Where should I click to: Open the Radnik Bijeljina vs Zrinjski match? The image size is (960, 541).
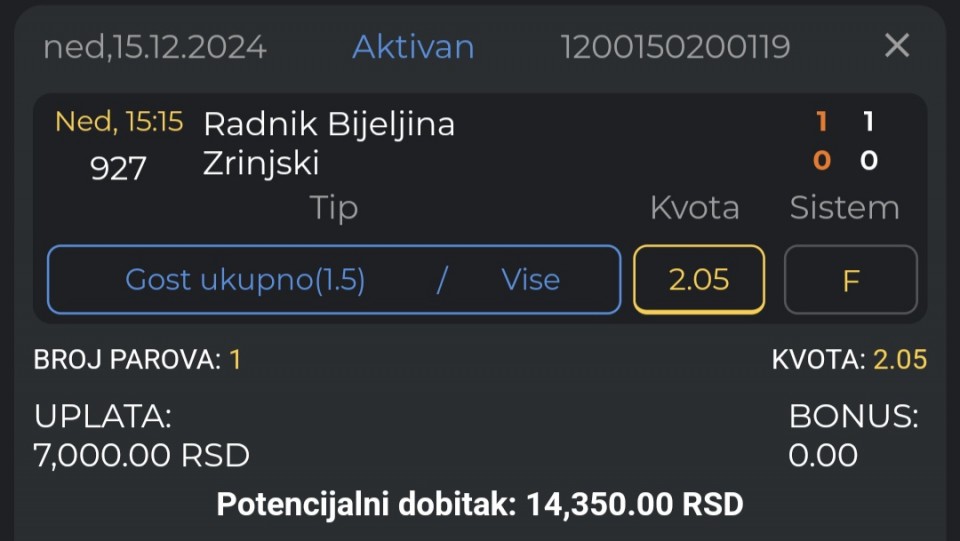pyautogui.click(x=329, y=143)
